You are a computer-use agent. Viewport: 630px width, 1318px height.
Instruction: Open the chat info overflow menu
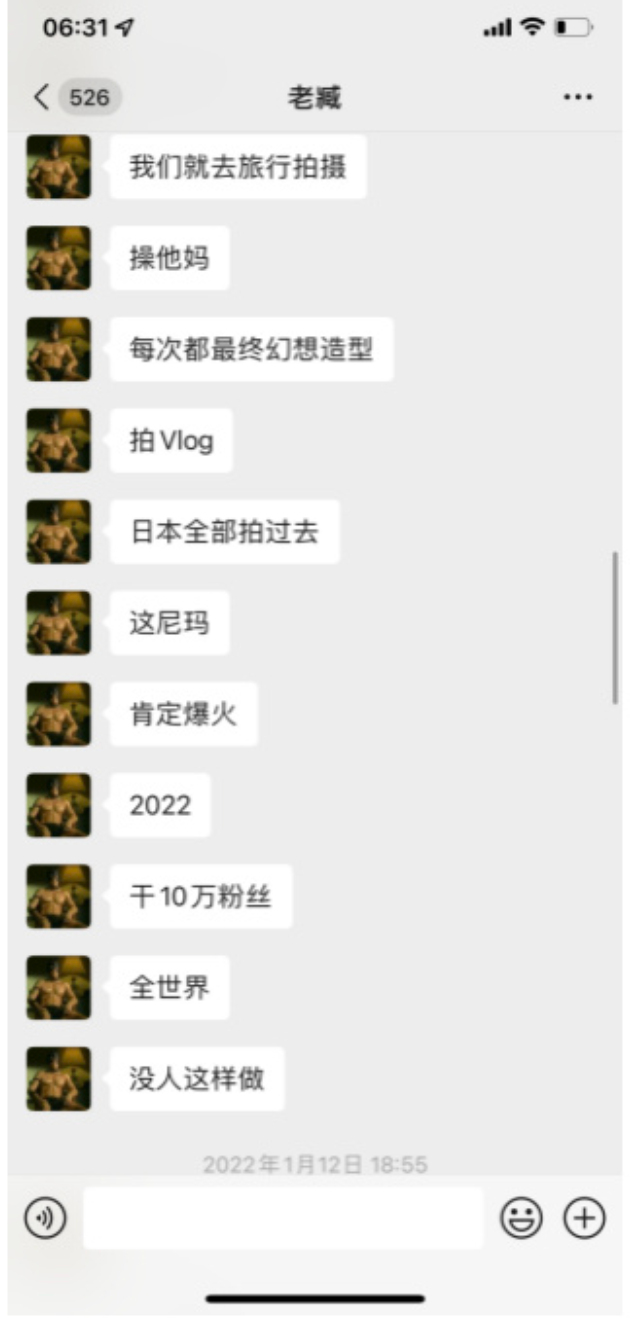click(x=577, y=97)
